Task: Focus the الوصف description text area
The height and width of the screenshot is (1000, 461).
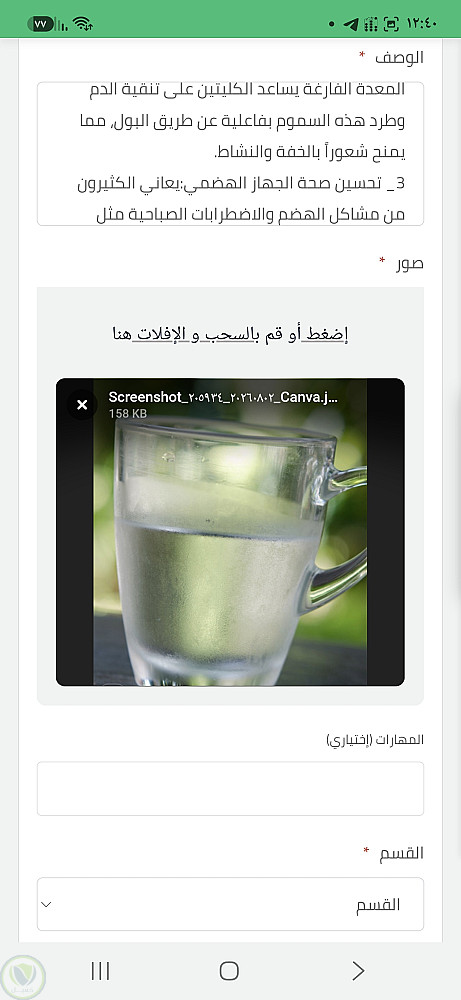Action: (230, 154)
